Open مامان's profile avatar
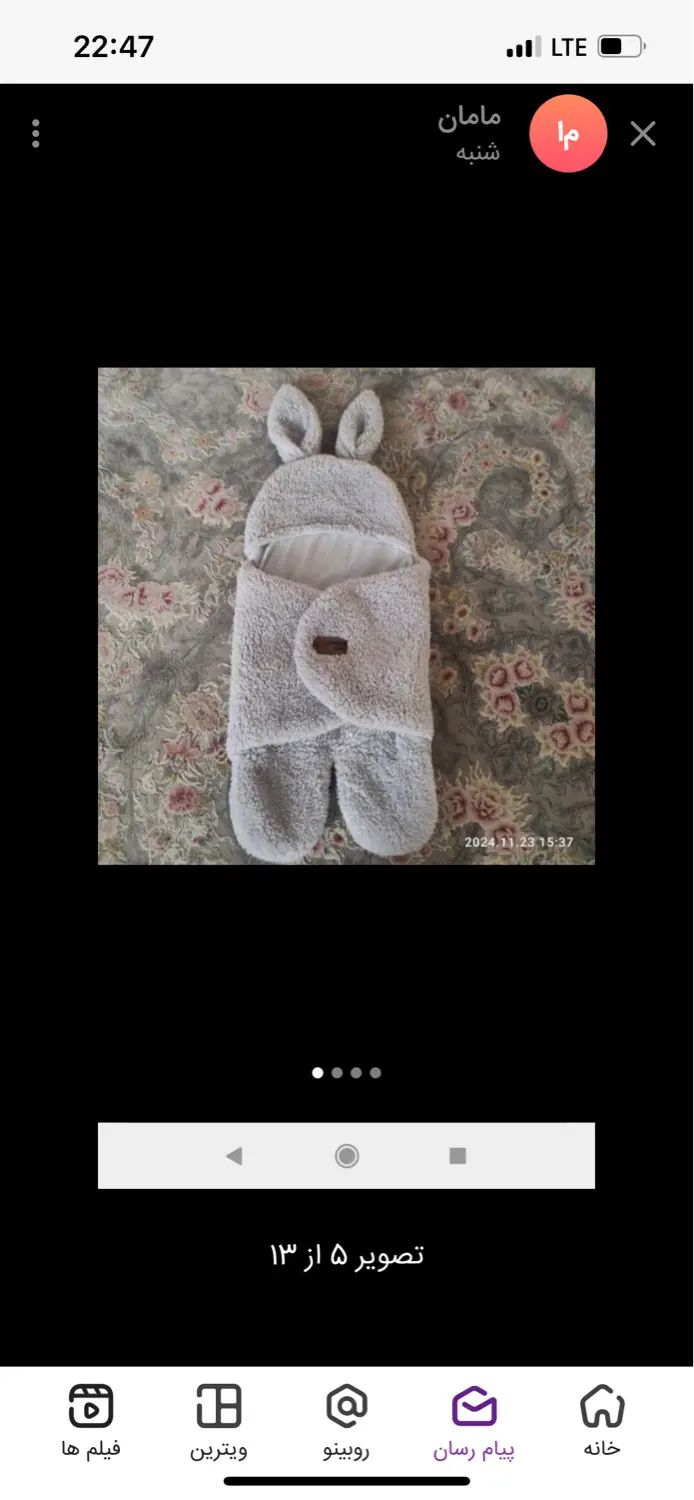Image resolution: width=694 pixels, height=1500 pixels. (568, 134)
